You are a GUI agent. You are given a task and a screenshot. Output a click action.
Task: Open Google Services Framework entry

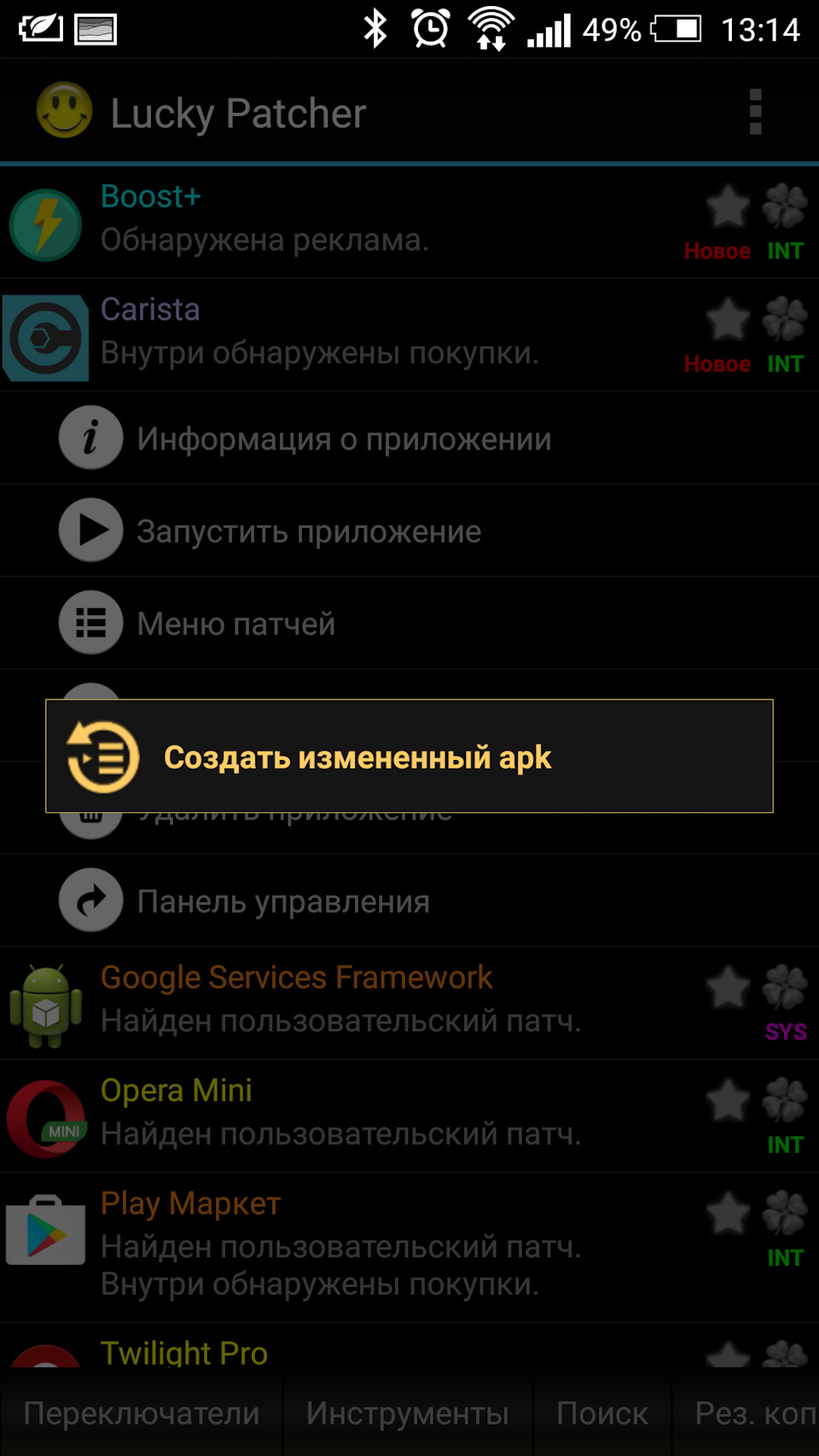[341, 1002]
